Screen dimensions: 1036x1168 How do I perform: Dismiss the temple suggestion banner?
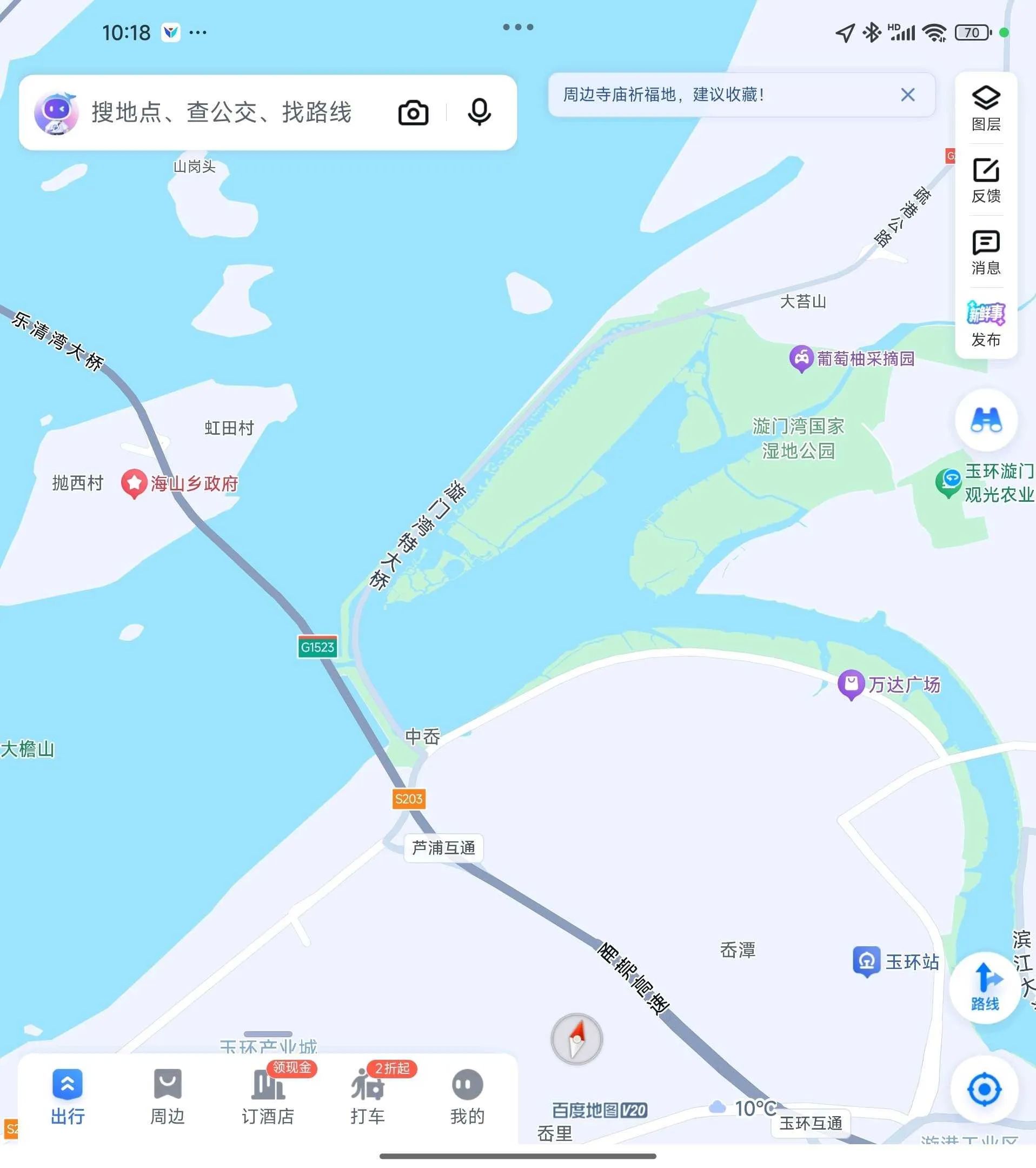tap(907, 95)
